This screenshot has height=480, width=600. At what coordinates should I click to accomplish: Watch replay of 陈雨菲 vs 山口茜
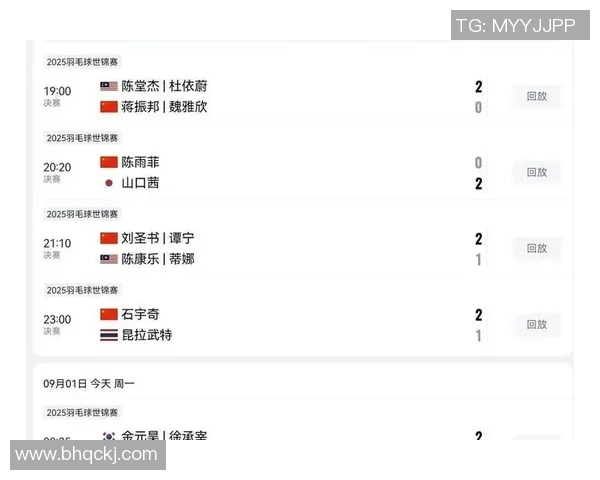pyautogui.click(x=537, y=172)
